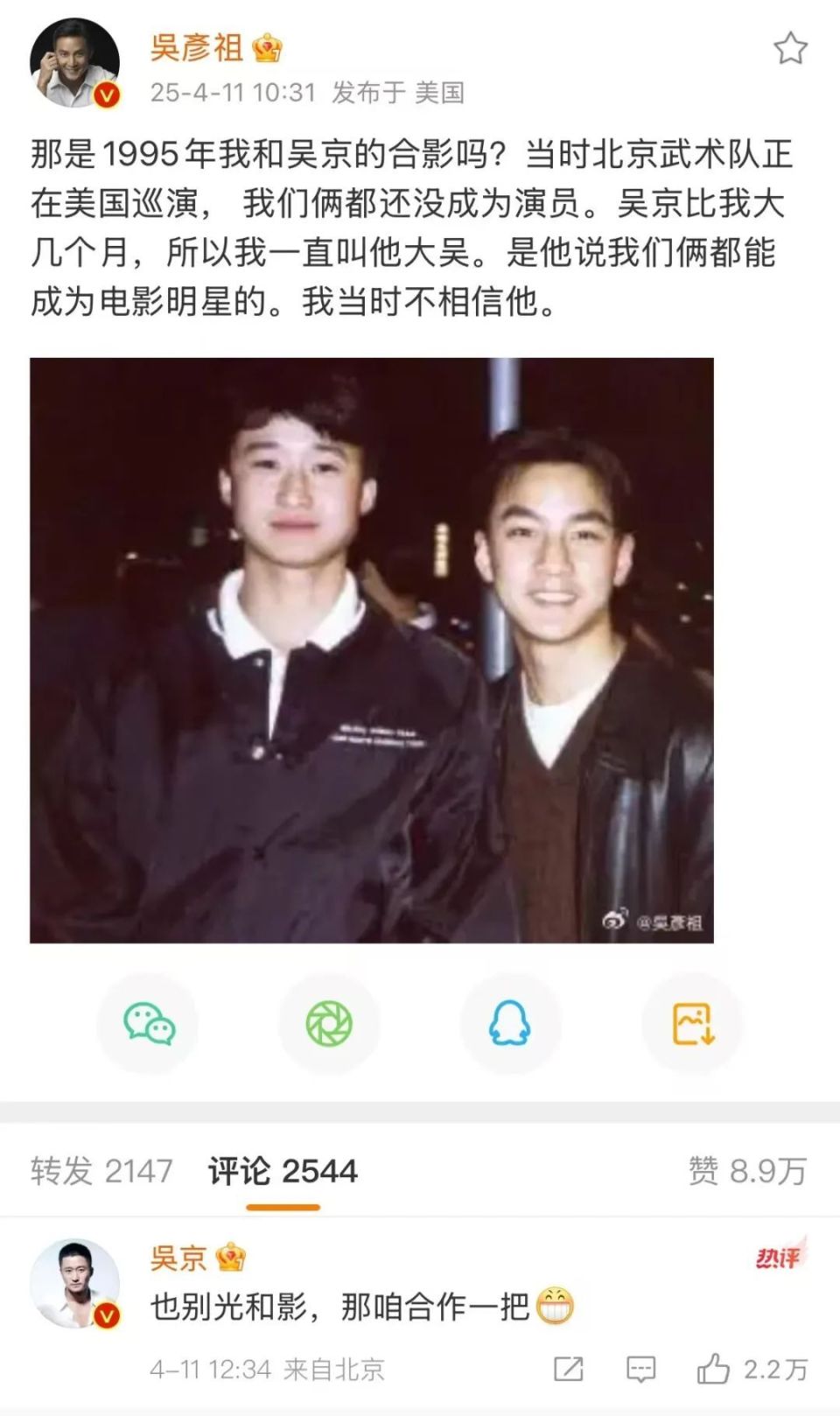840x1416 pixels.
Task: Switch to the 转发 2147 tab
Action: click(101, 1171)
